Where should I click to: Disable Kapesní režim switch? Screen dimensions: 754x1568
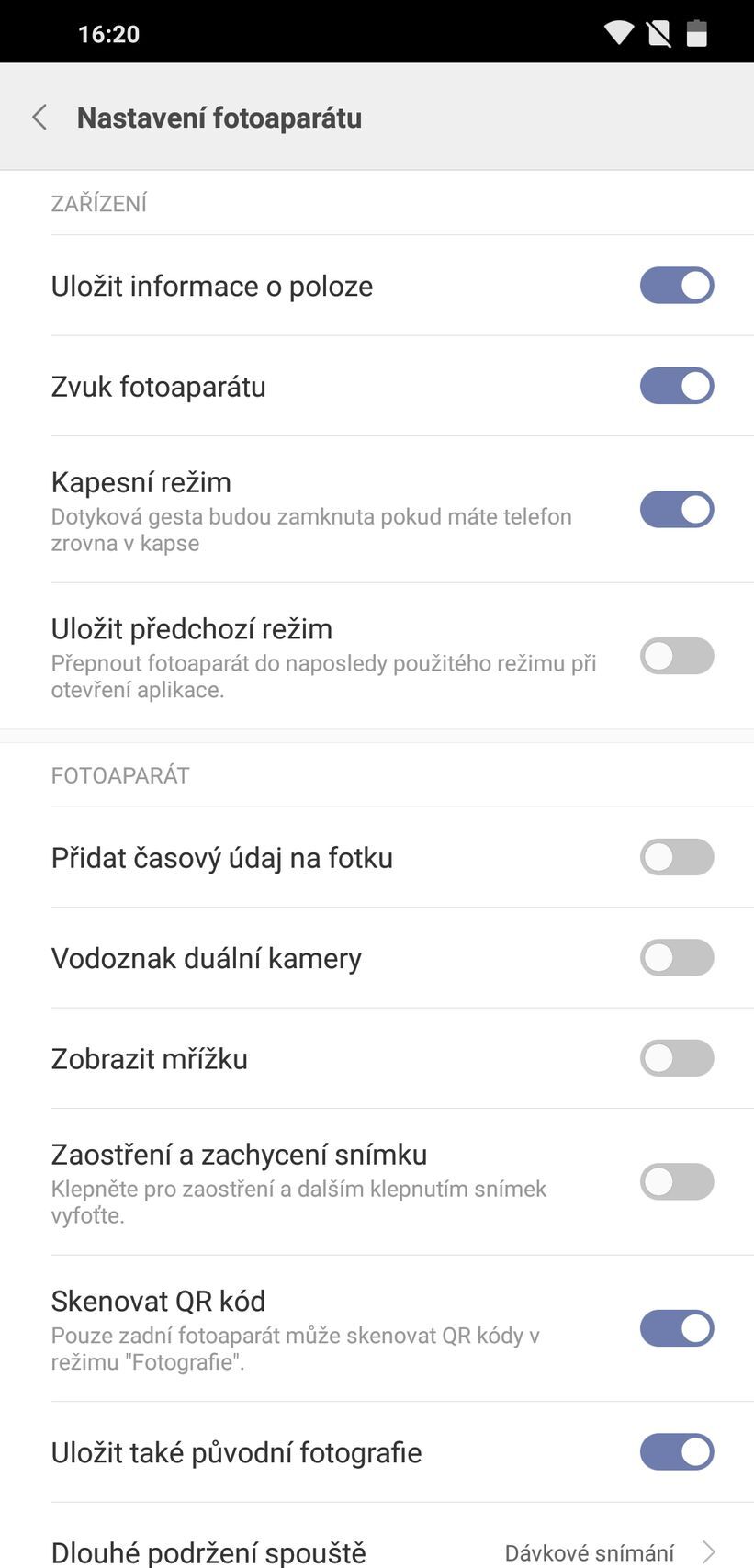[x=677, y=510]
